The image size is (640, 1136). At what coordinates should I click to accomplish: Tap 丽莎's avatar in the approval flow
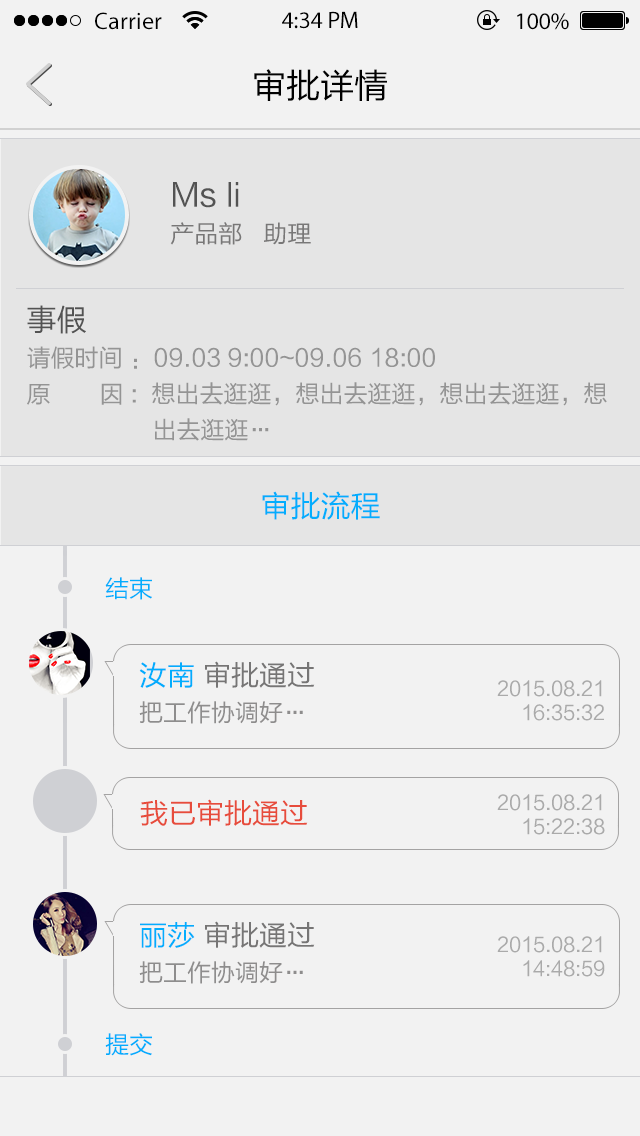65,924
